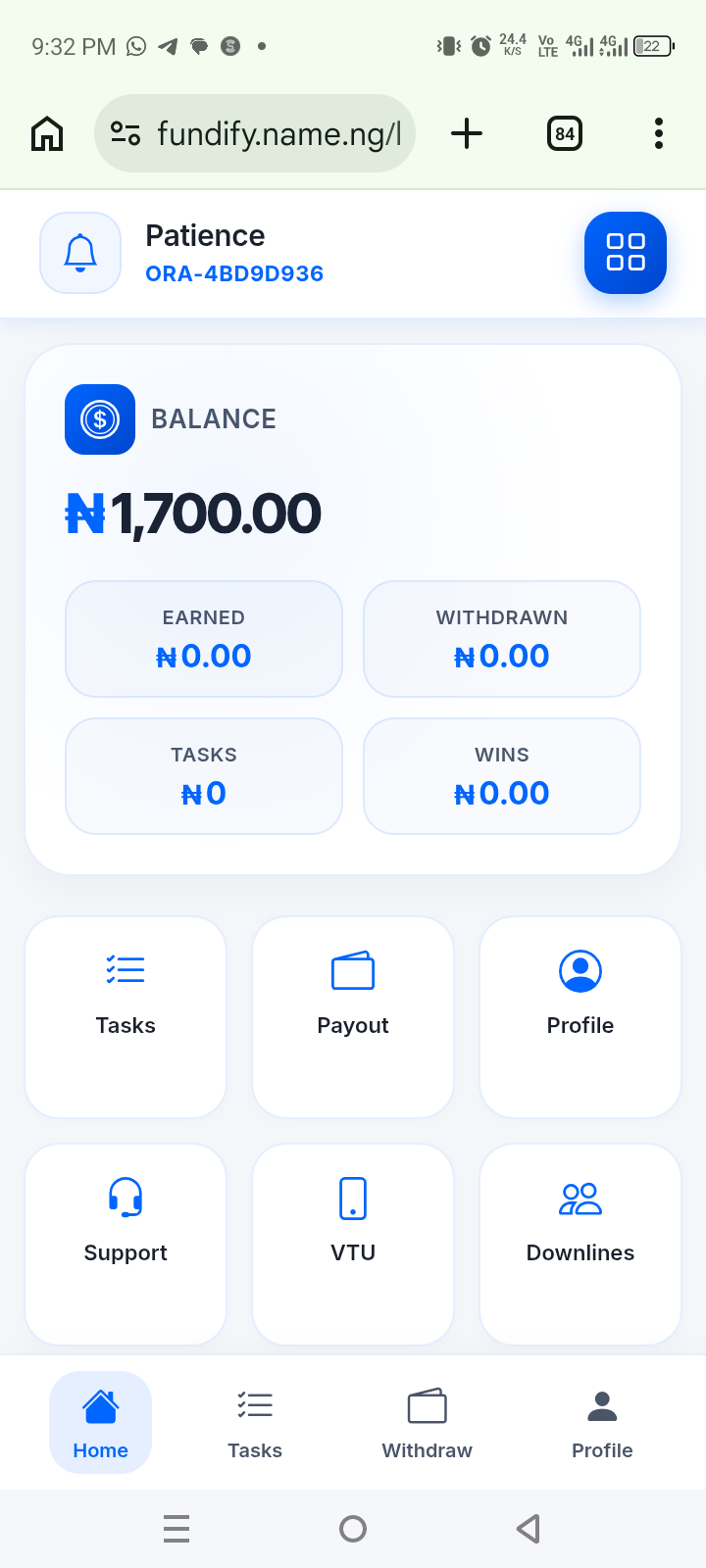Open the Tasks card
Screen dimensions: 706x1568
pos(126,1016)
